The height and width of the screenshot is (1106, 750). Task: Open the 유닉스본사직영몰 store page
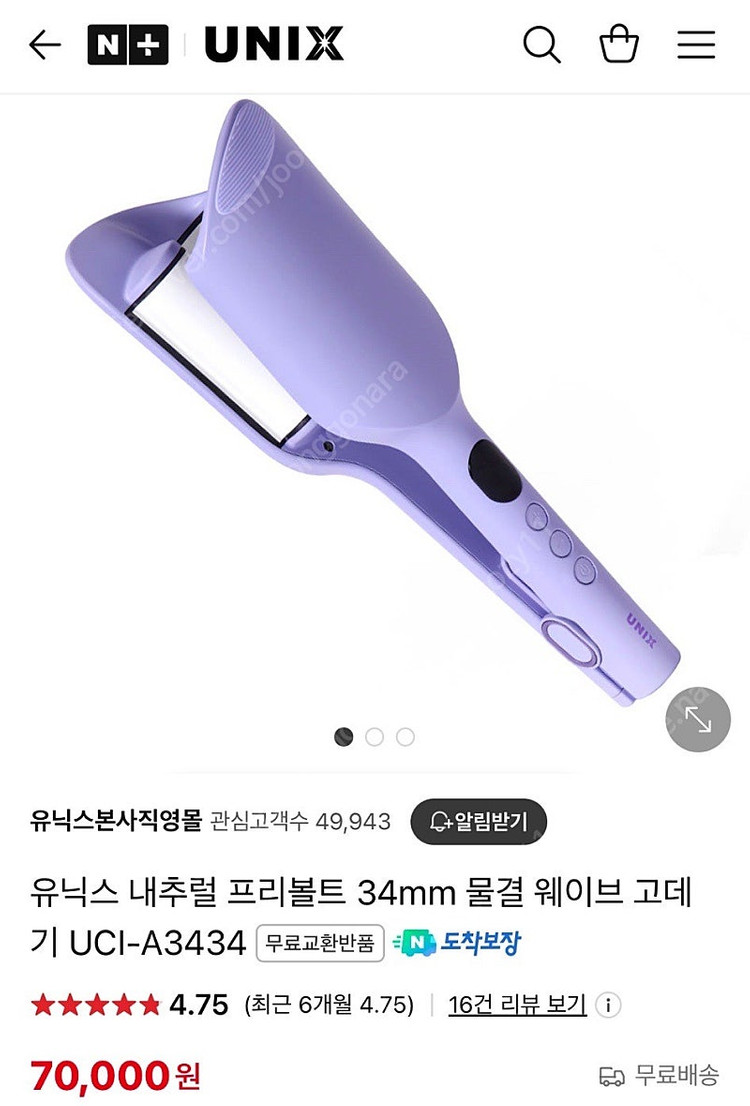116,821
